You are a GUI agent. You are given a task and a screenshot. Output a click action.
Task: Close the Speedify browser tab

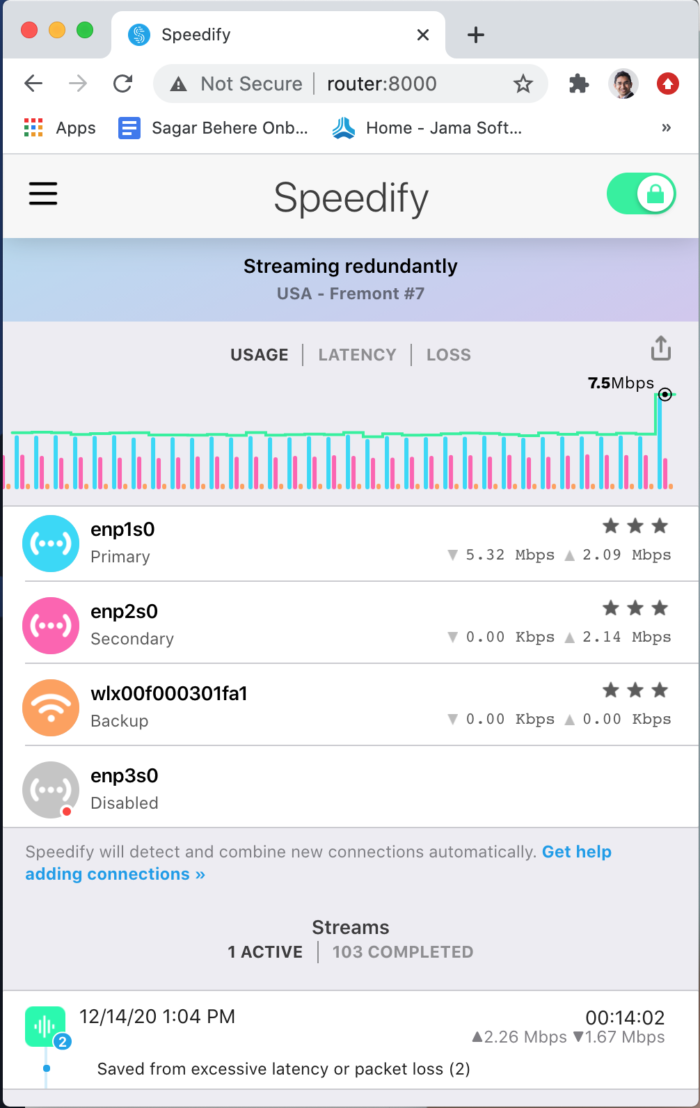(423, 35)
